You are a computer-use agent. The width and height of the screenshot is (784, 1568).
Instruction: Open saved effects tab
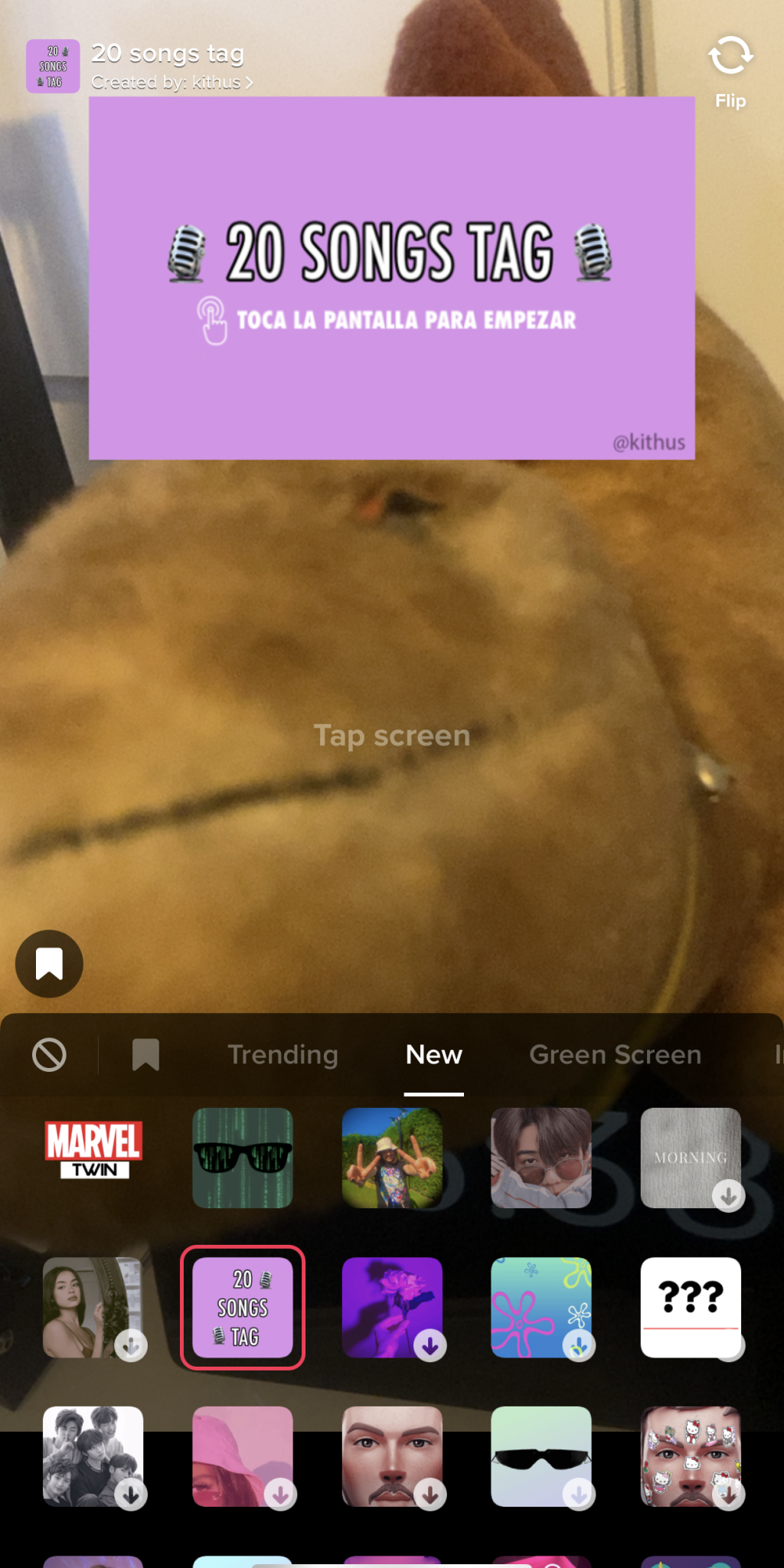coord(145,1055)
